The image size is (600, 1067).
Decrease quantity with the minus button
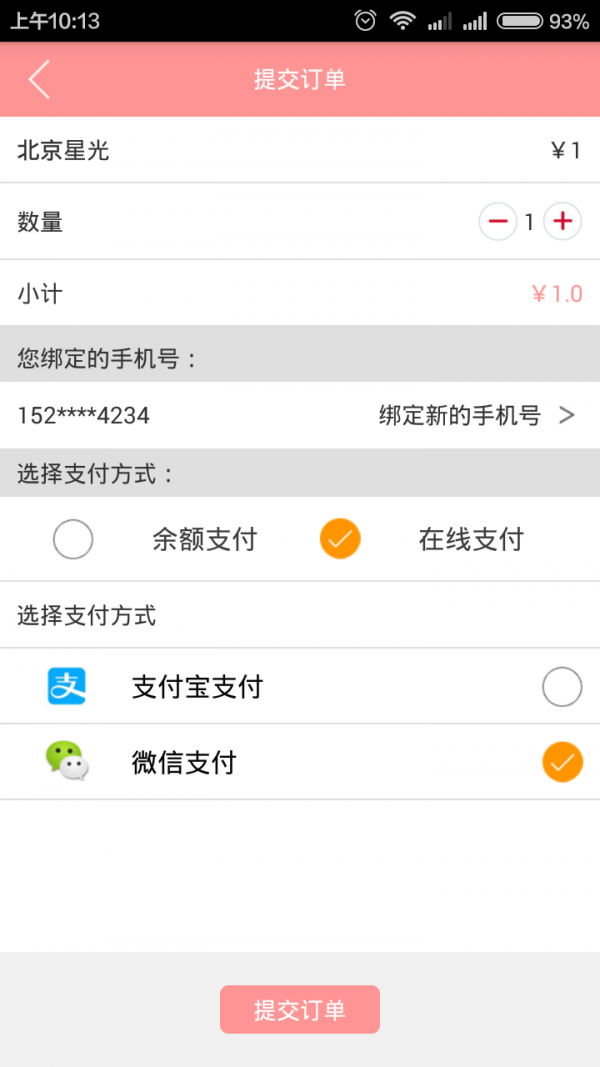point(498,221)
